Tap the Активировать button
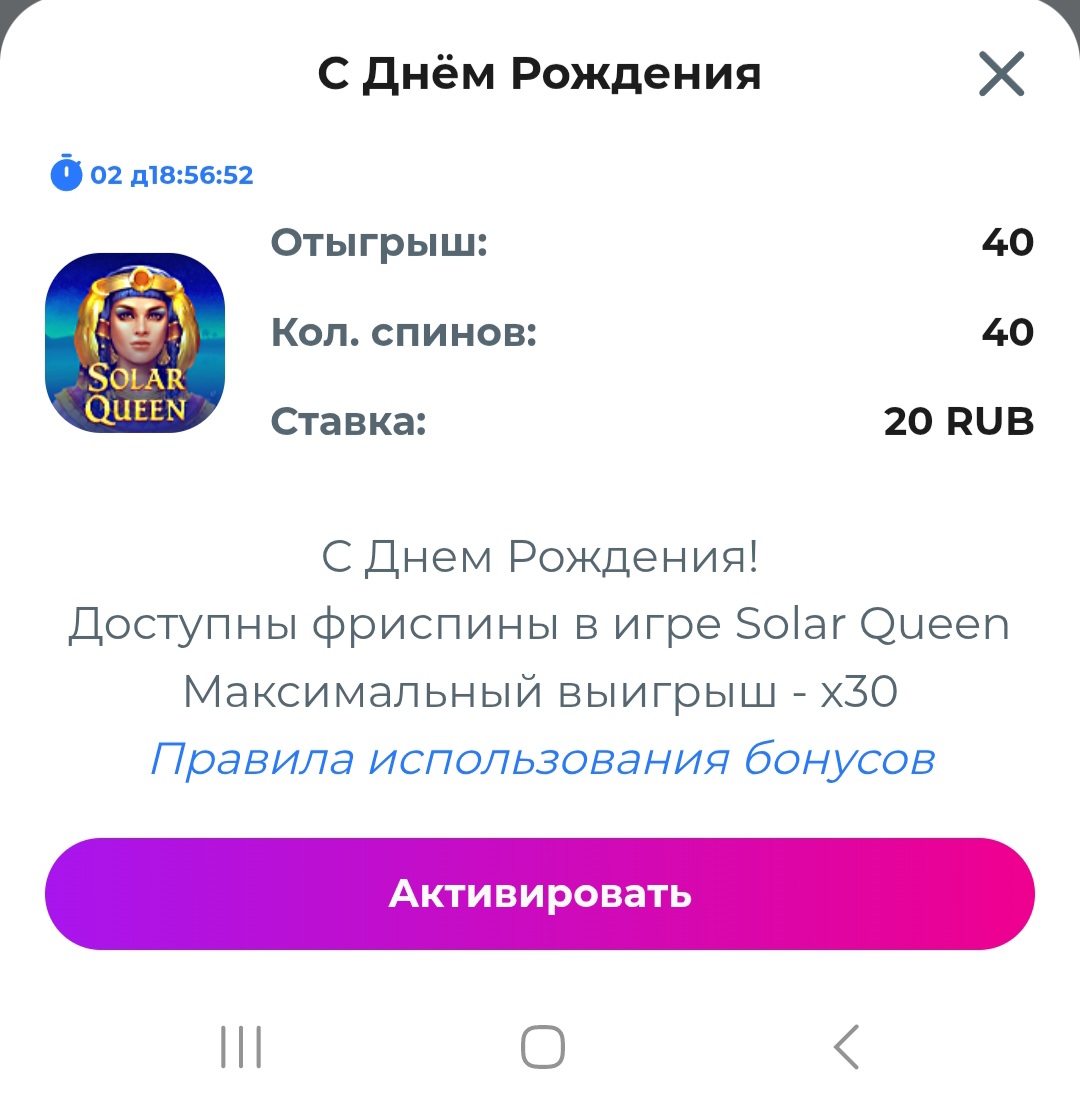The height and width of the screenshot is (1115, 1080). [540, 893]
